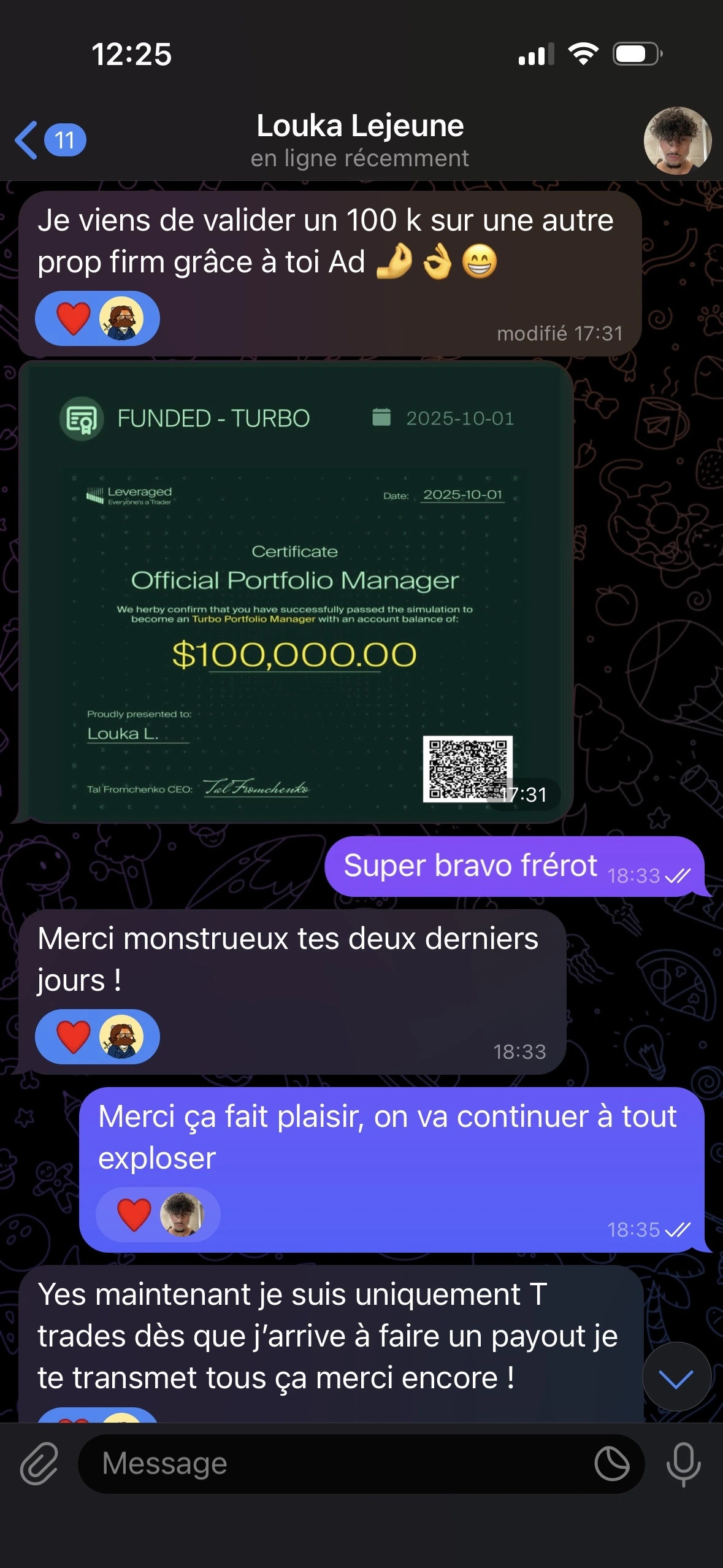The height and width of the screenshot is (1568, 723).
Task: Tap heart reaction under 'Merci monstrueux' message
Action: click(74, 1036)
